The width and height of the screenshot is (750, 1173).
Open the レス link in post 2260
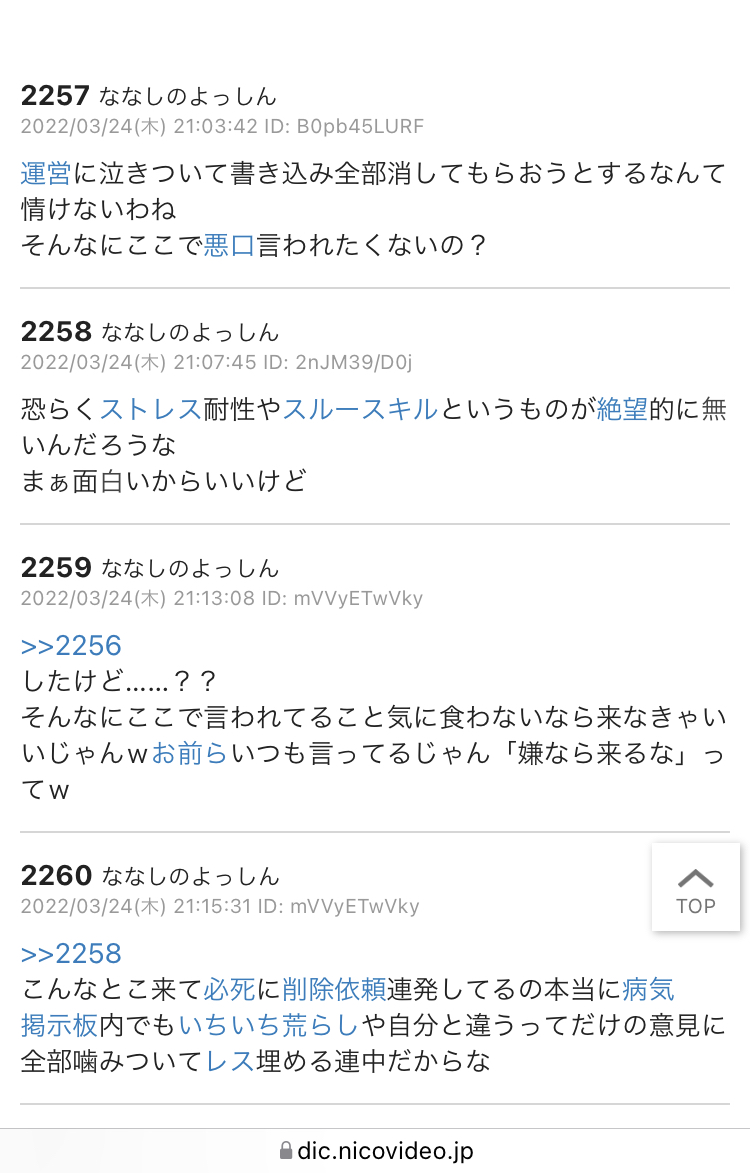(x=229, y=1062)
